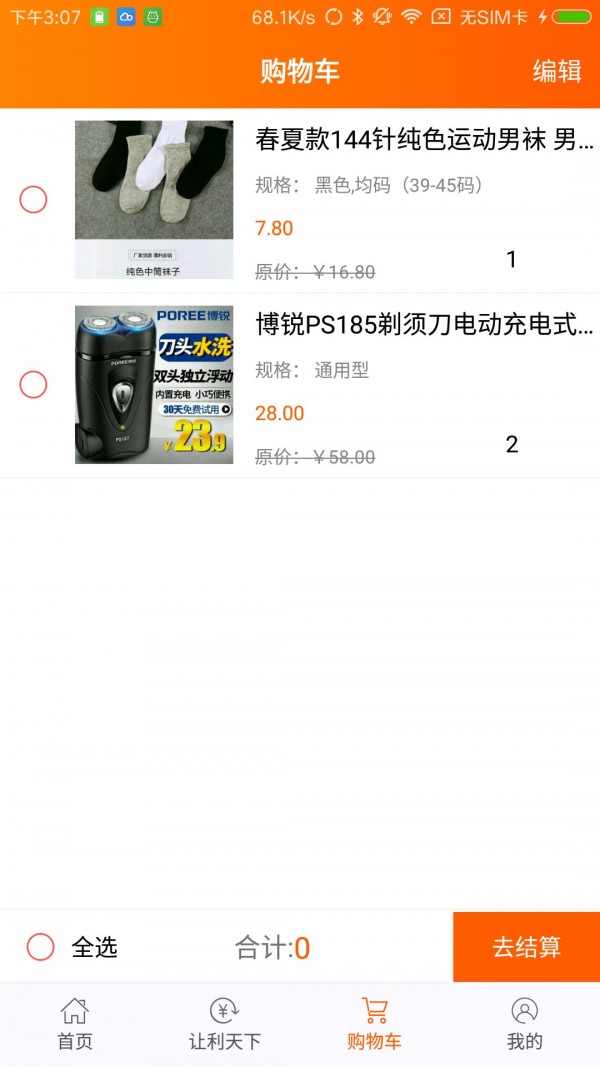
Task: Tap 编辑 to edit the cart
Action: coord(557,71)
